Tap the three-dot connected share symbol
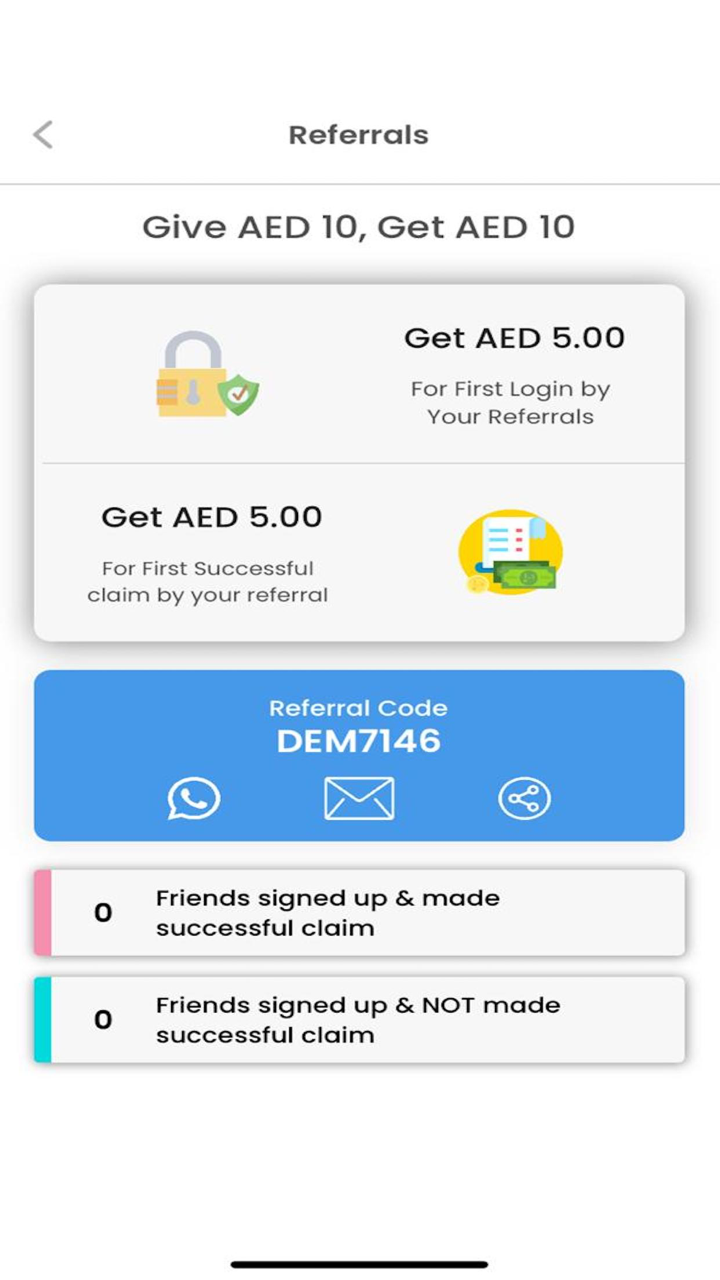Image resolution: width=720 pixels, height=1280 pixels. (x=524, y=797)
